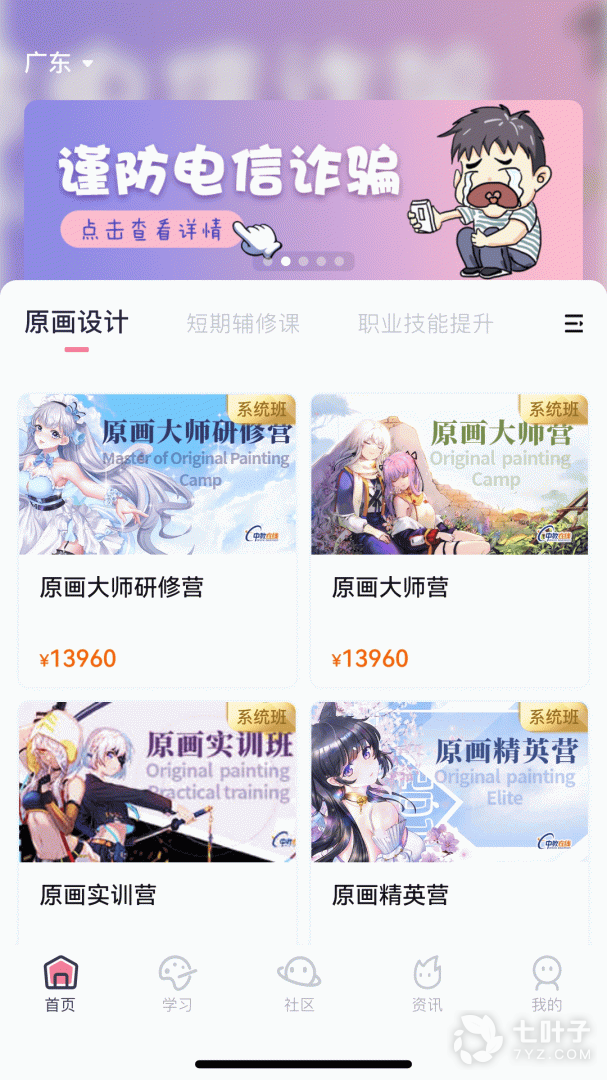Open the 谨防电信诈骗 banner
This screenshot has width=607, height=1080.
[303, 190]
